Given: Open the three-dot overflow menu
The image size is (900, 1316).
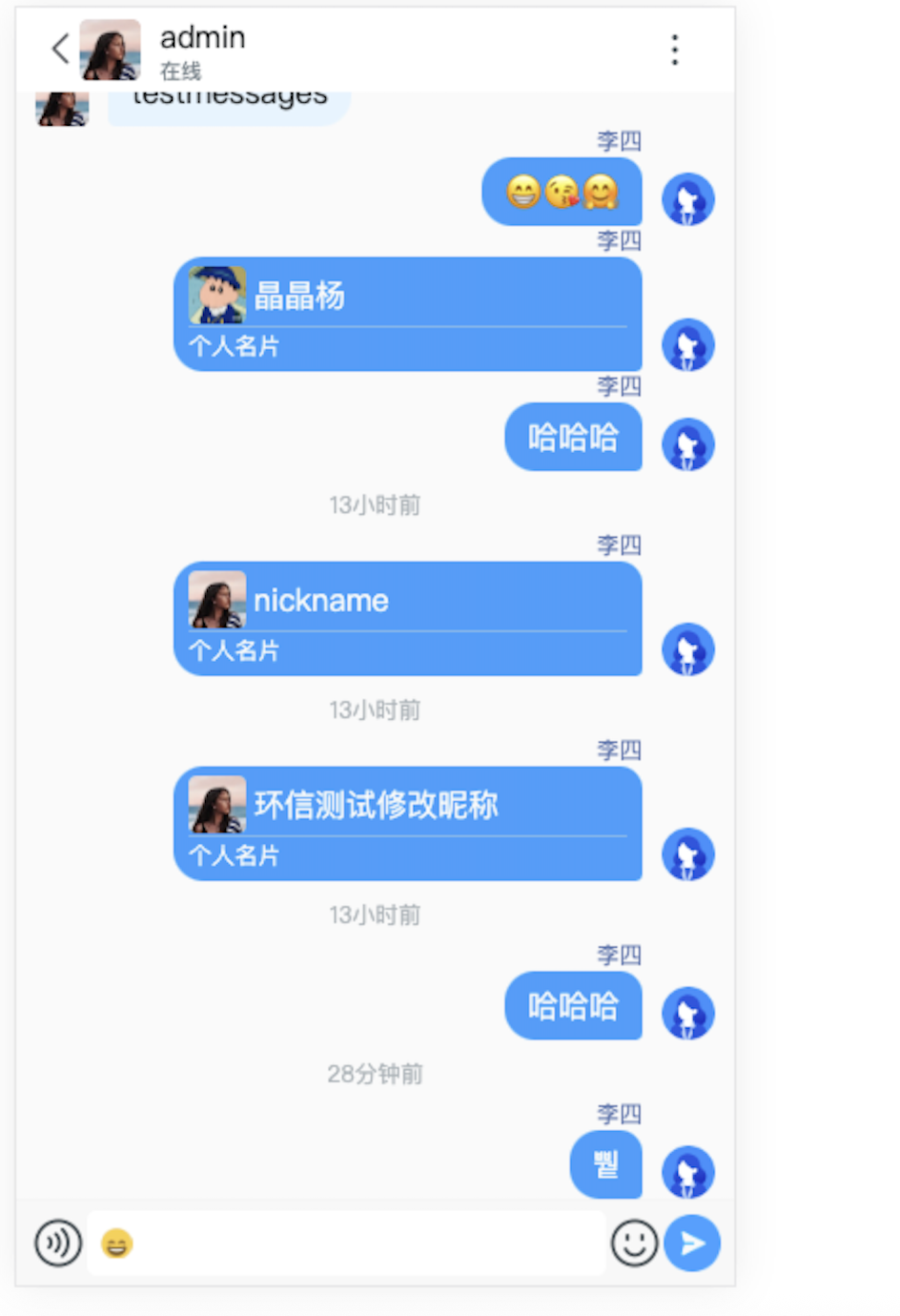Looking at the screenshot, I should (675, 49).
